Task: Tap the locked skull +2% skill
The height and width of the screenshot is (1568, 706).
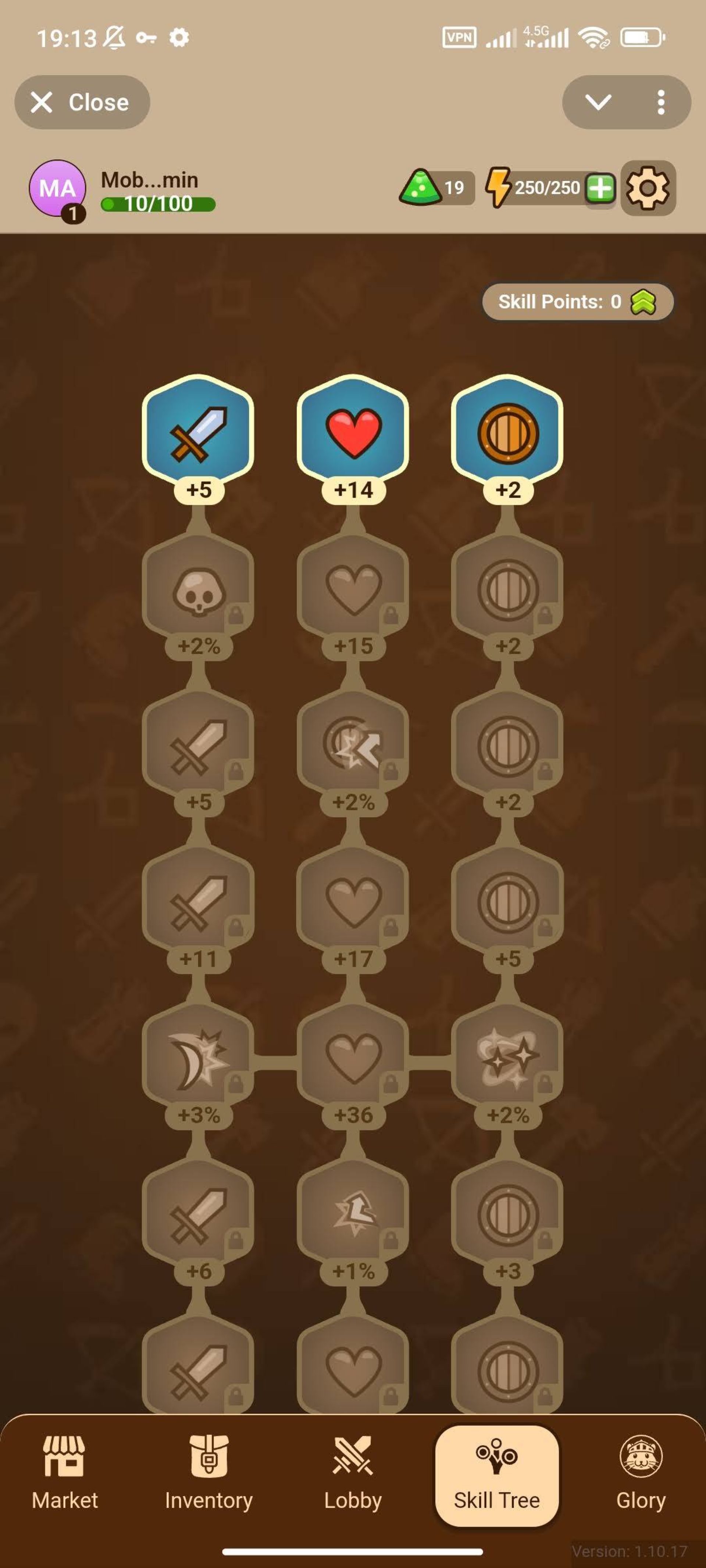Action: (x=199, y=591)
